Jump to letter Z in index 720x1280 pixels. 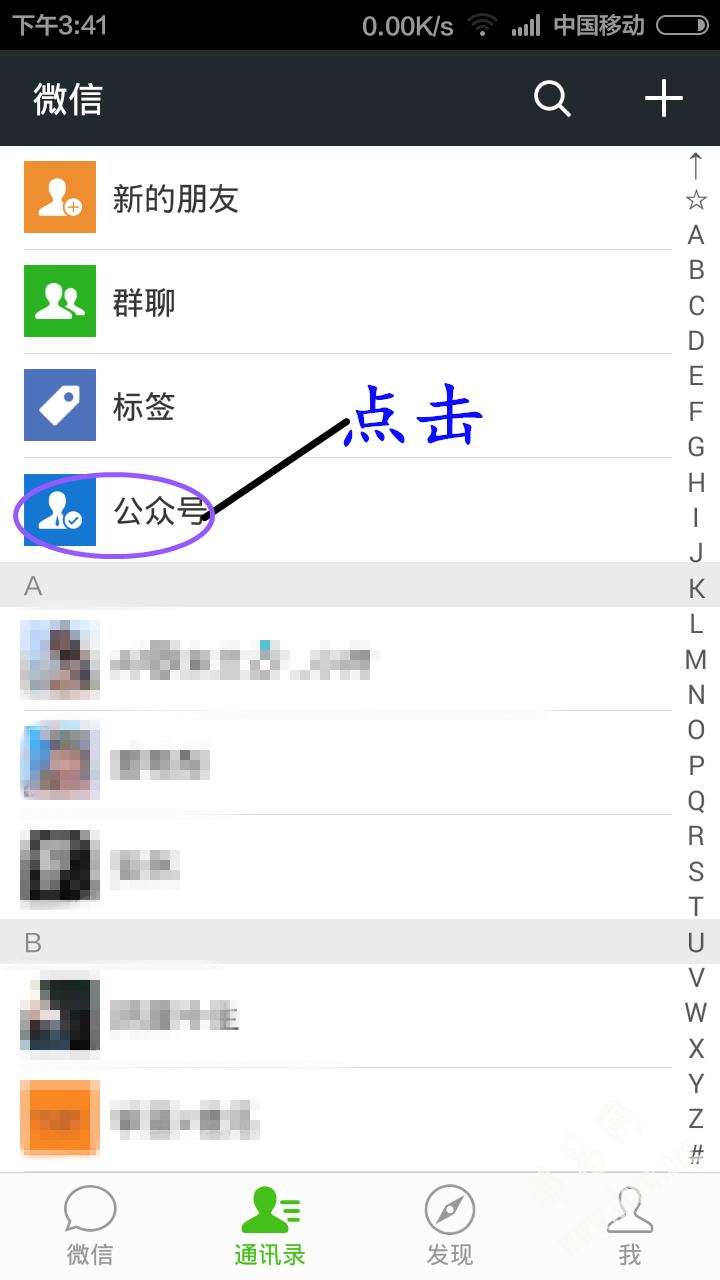[x=696, y=1118]
